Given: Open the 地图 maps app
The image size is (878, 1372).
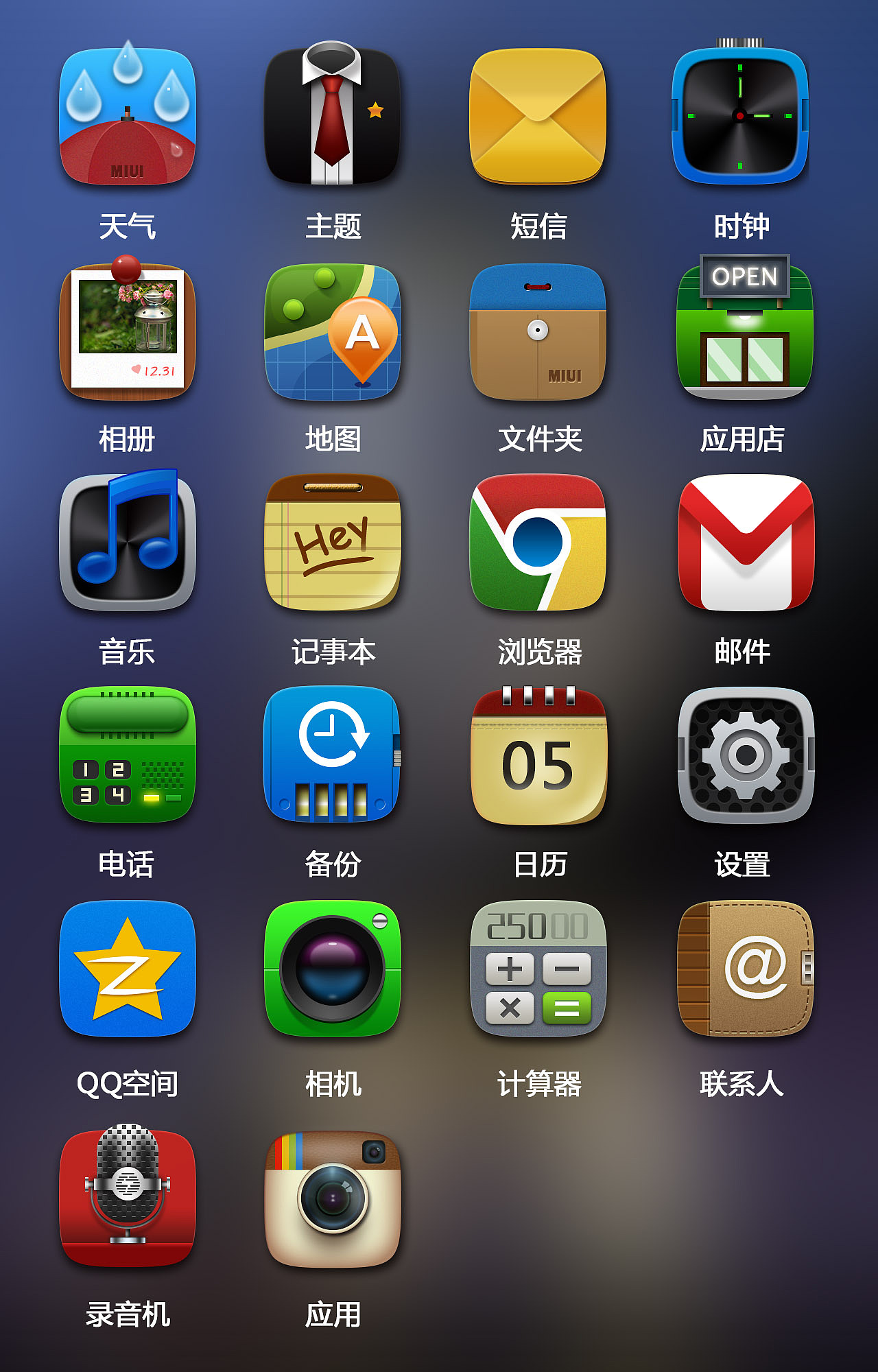Looking at the screenshot, I should (x=333, y=331).
